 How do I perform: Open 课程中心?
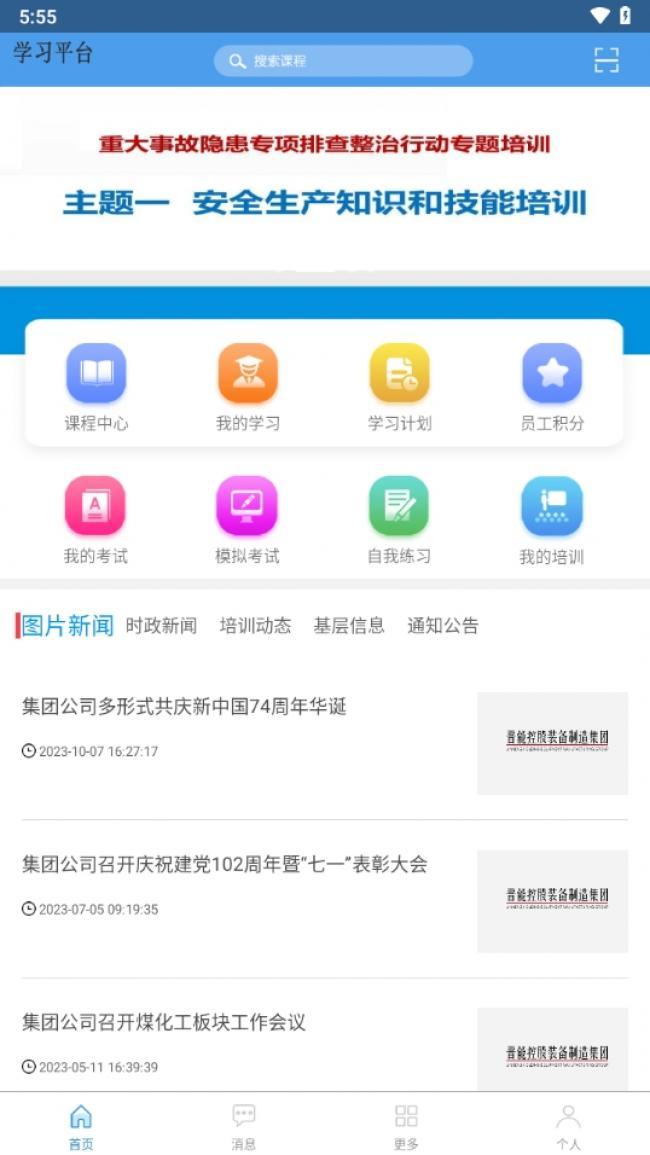(96, 386)
